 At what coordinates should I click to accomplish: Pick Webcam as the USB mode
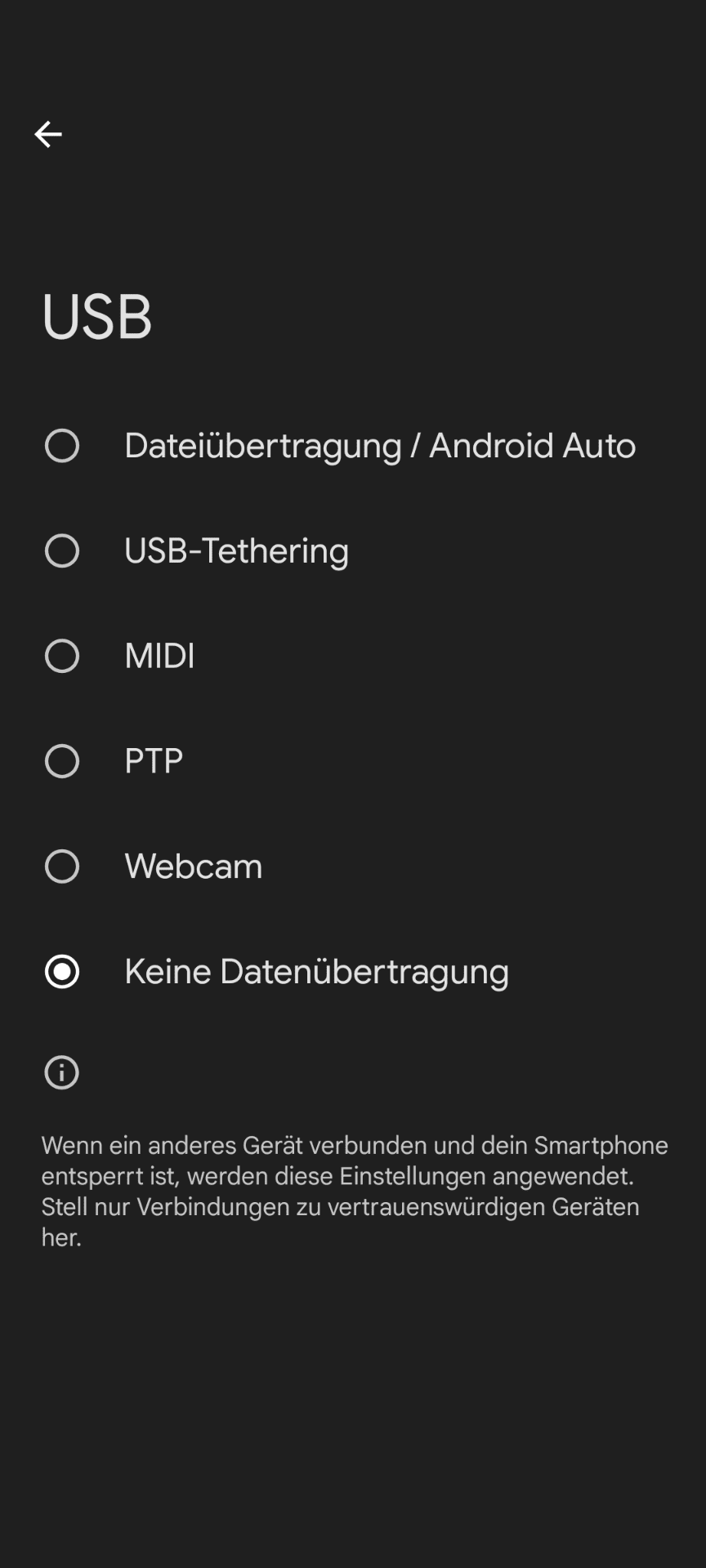[62, 866]
